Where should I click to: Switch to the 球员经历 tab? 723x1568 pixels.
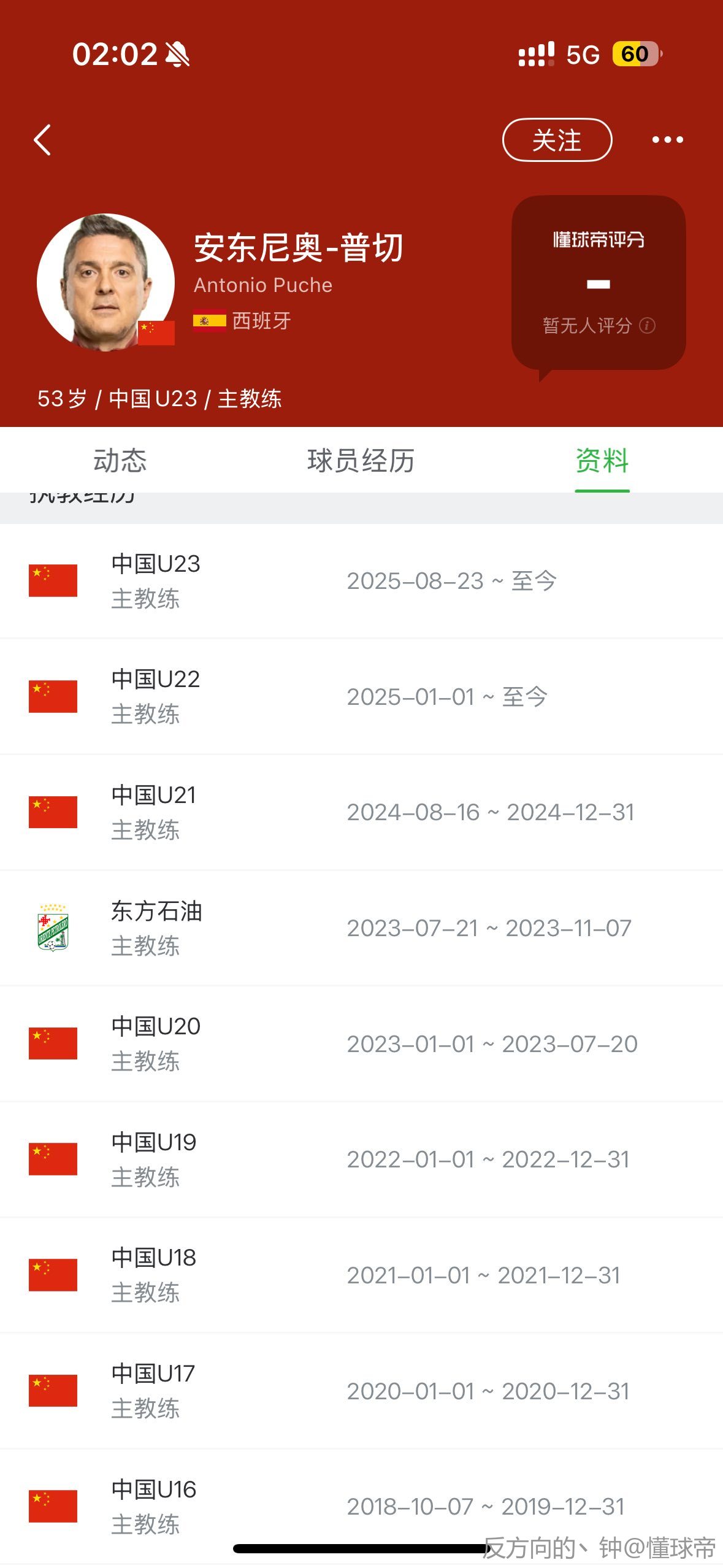[x=361, y=461]
